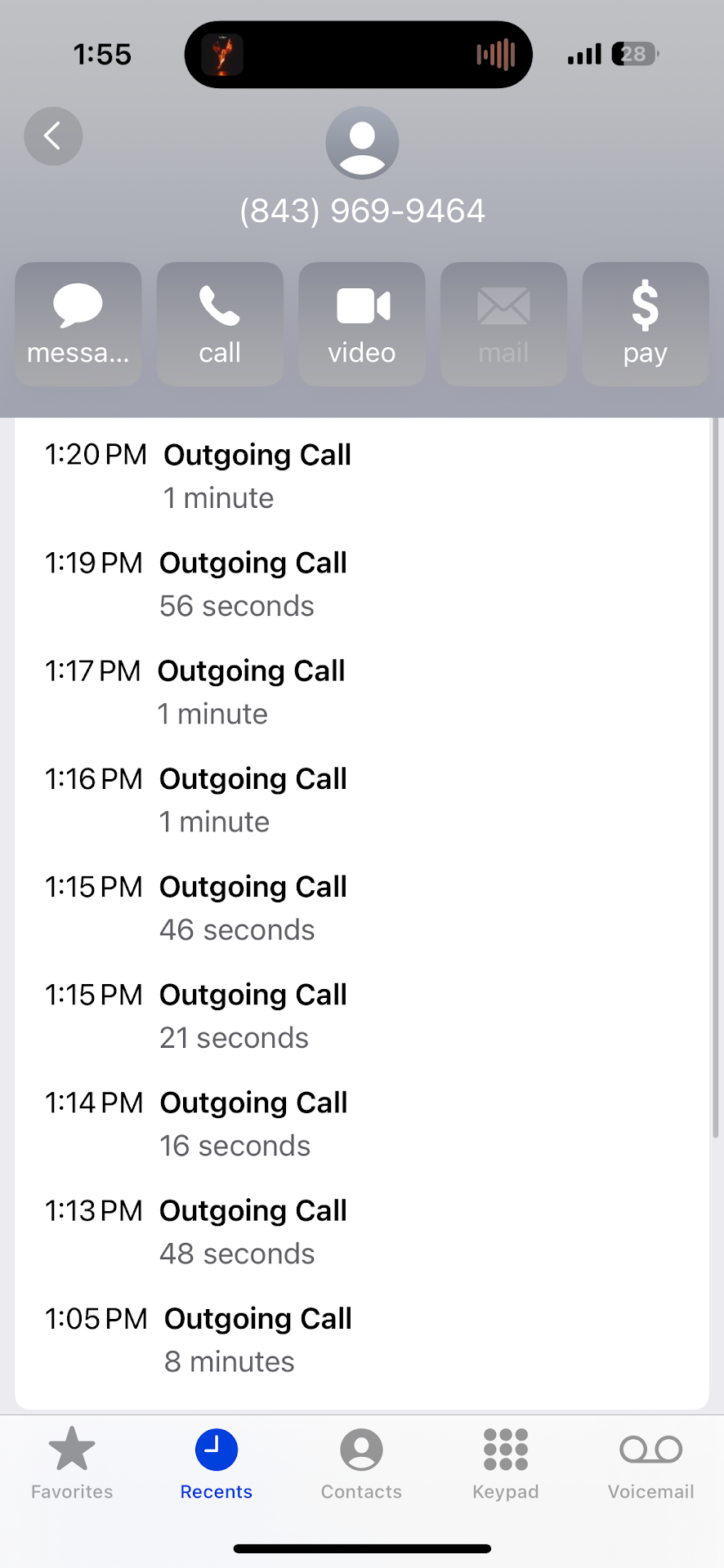Call (843) 969-9464

tap(220, 324)
